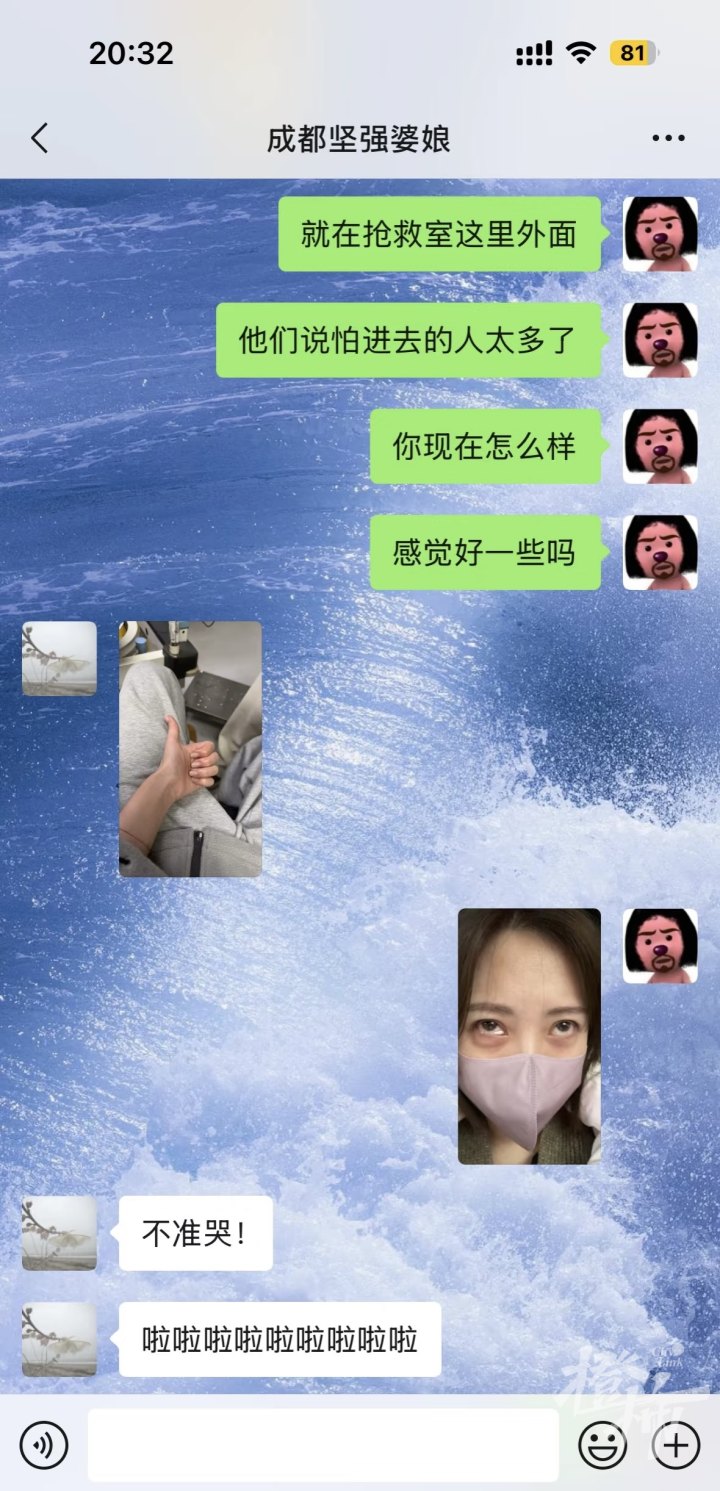Tap the message text field
The image size is (720, 1491).
[322, 1445]
